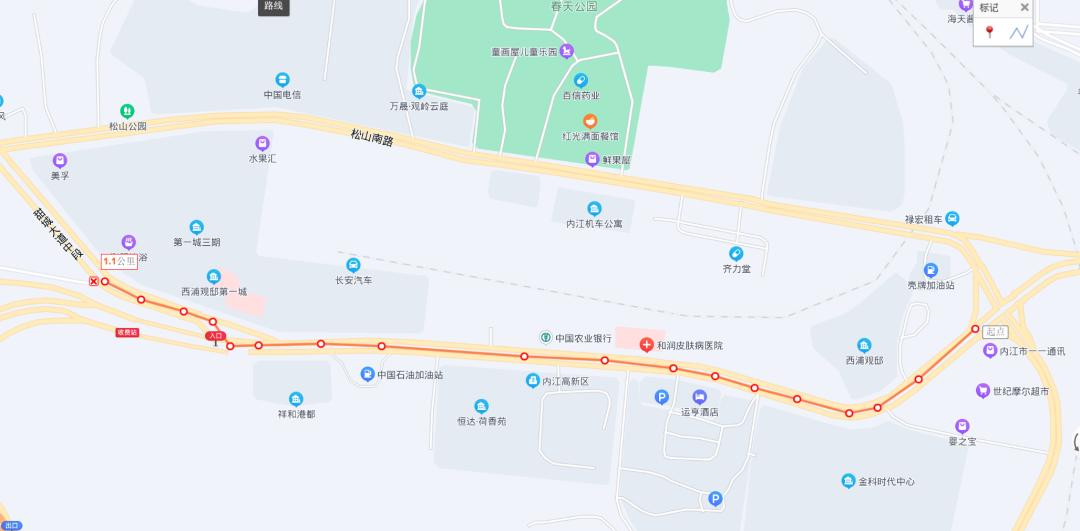Viewport: 1080px width, 531px height.
Task: Open the 和润皮肤病医院 hospital marker
Action: point(646,344)
